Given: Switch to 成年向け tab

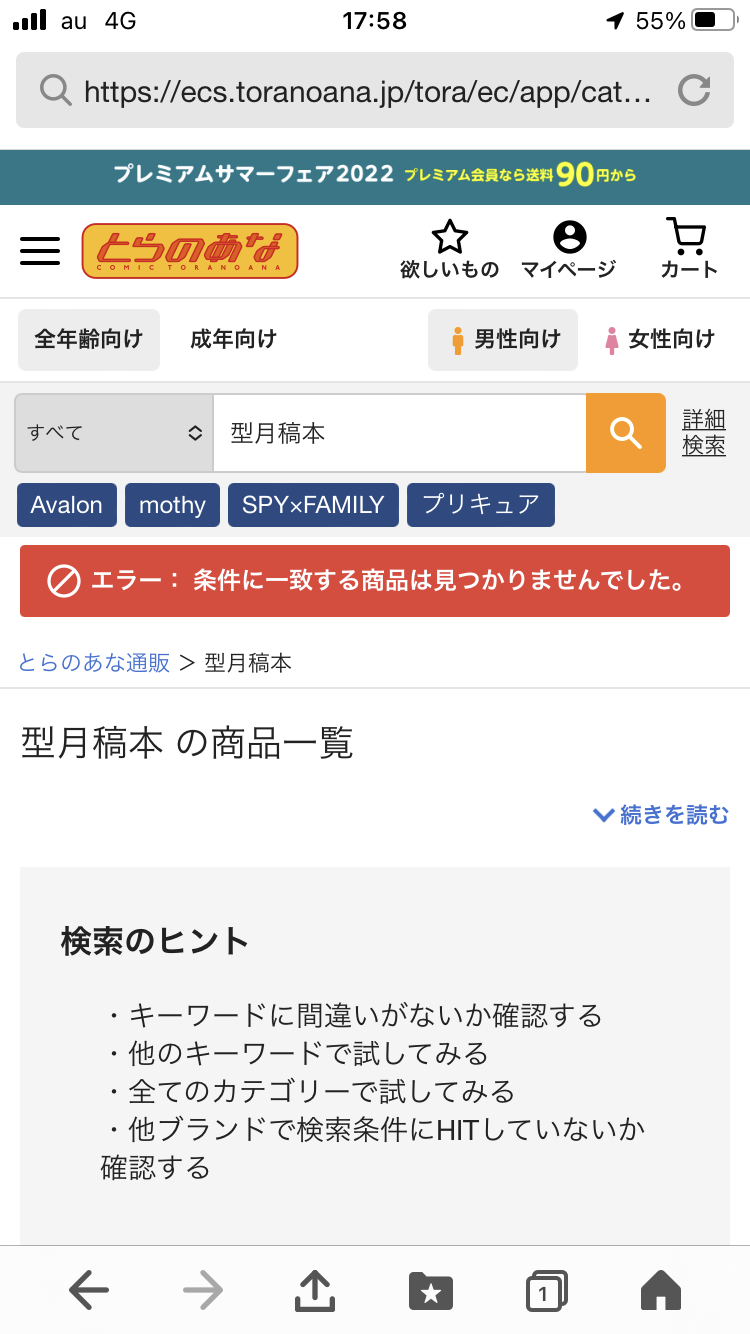Looking at the screenshot, I should 233,339.
